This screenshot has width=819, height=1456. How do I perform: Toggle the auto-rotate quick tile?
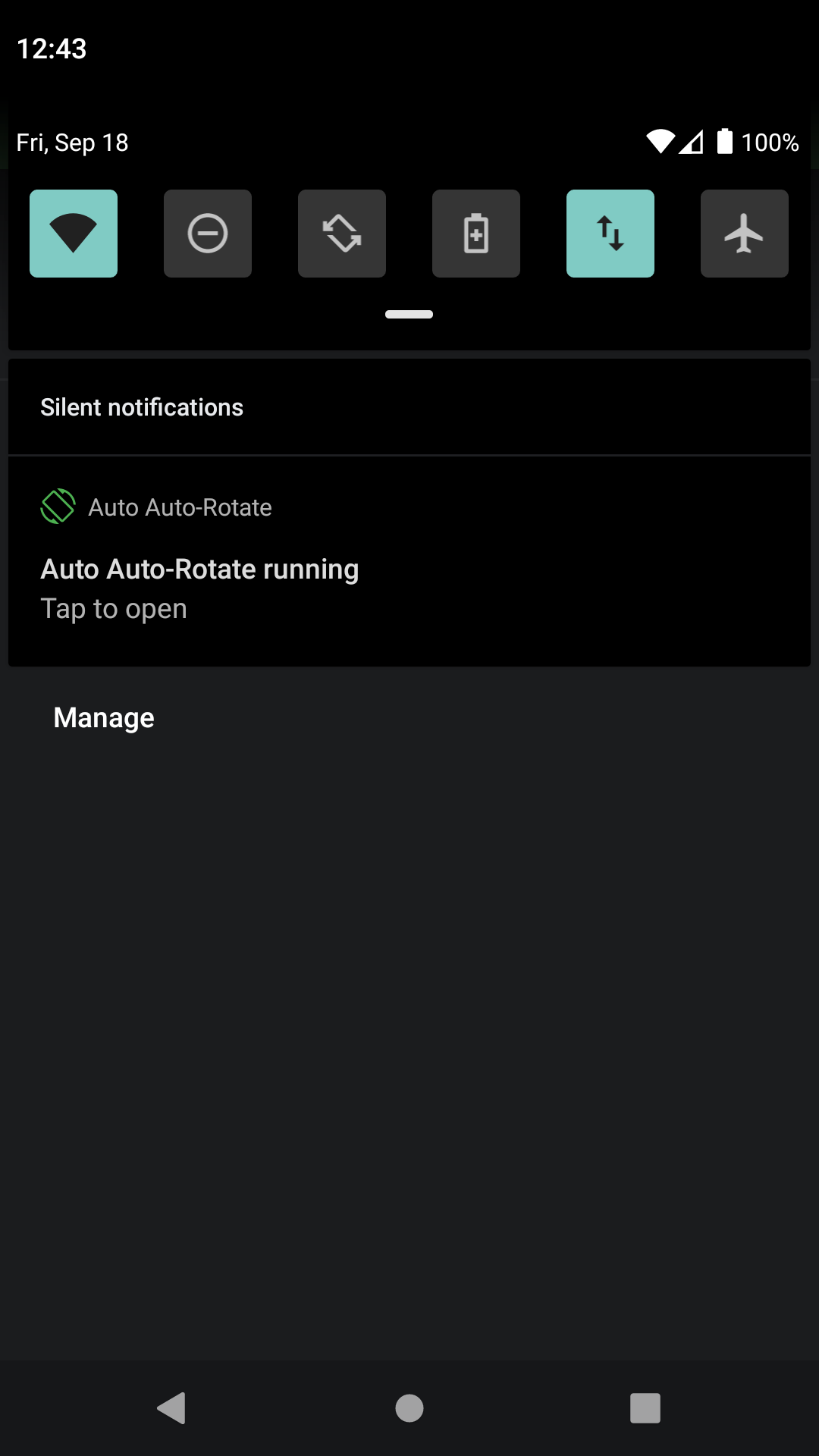coord(342,234)
